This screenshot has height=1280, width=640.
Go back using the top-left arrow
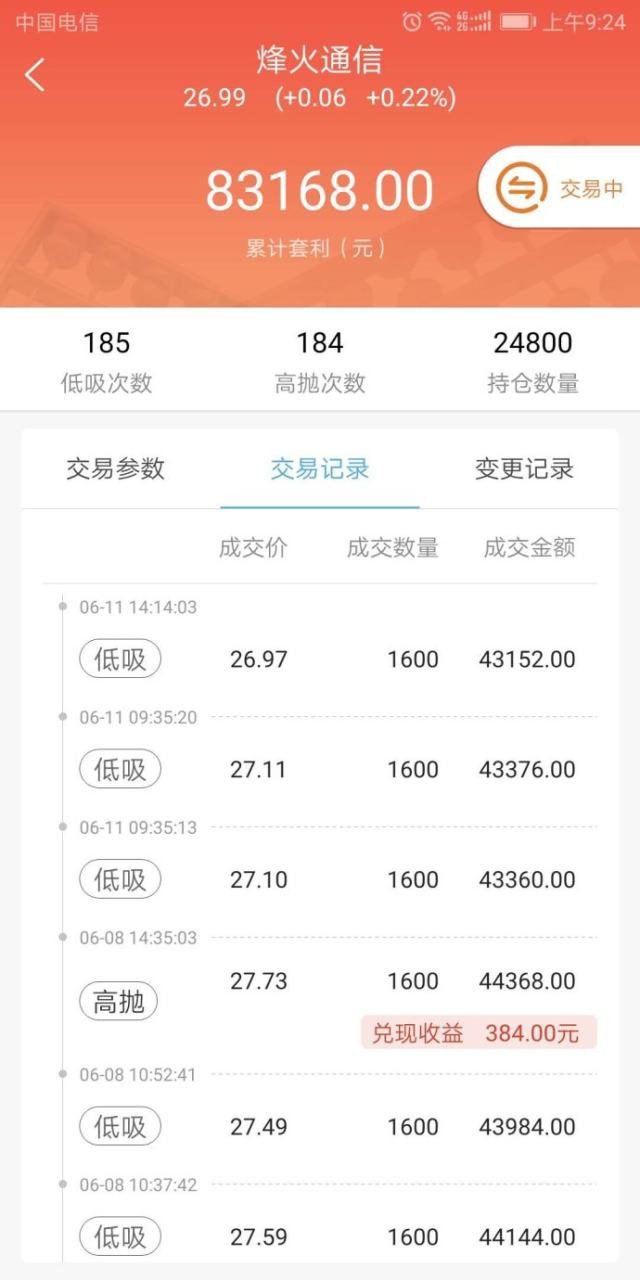click(x=35, y=75)
